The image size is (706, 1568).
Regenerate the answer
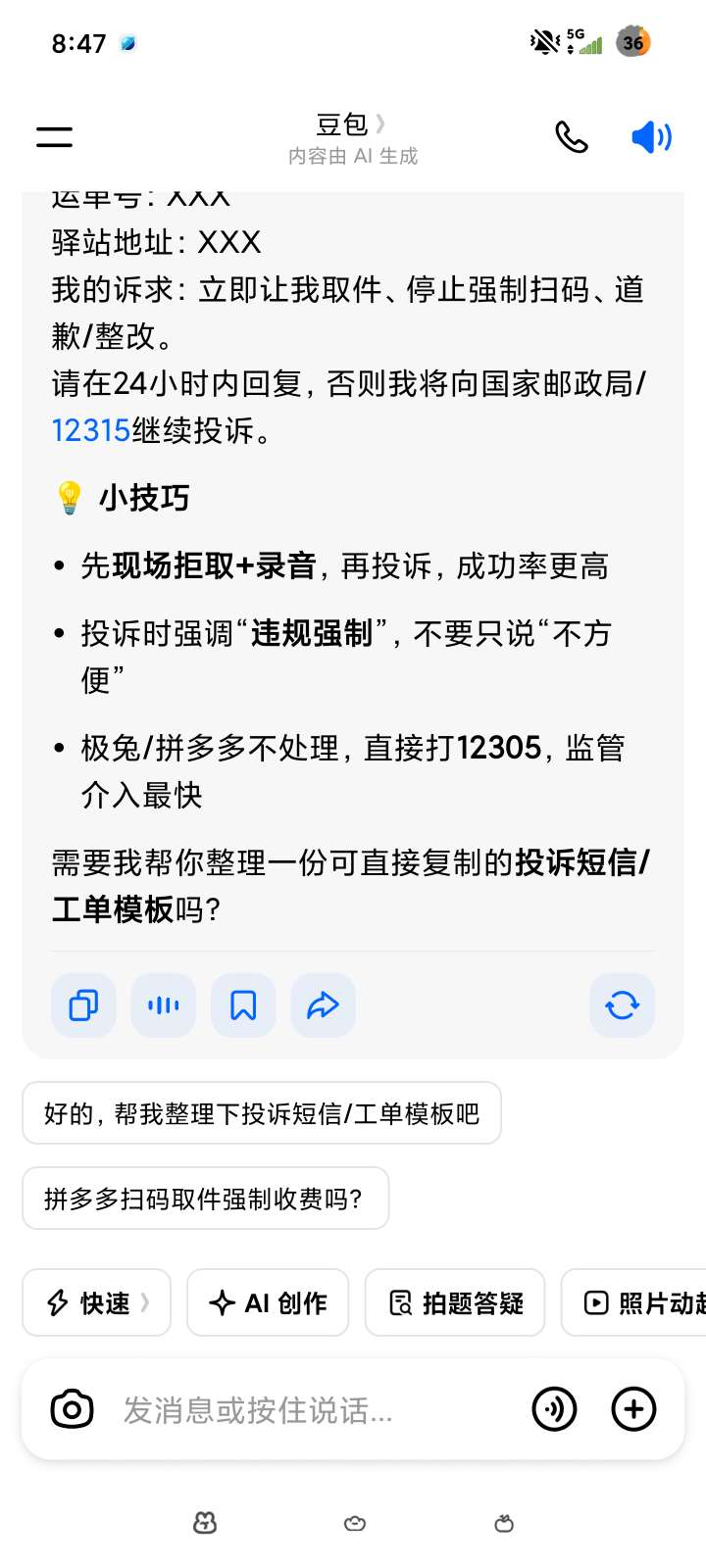pos(622,1005)
